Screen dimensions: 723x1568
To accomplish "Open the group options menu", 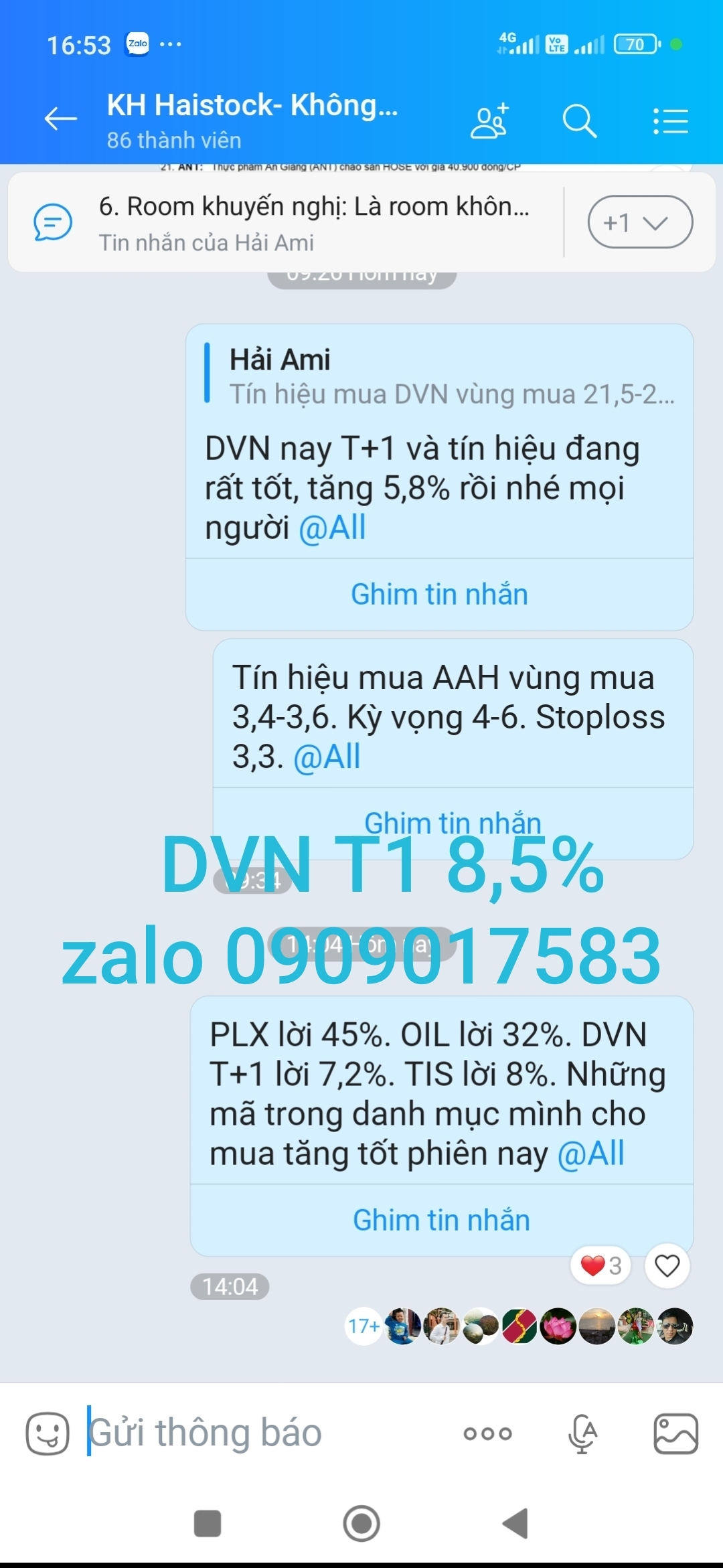I will (670, 121).
